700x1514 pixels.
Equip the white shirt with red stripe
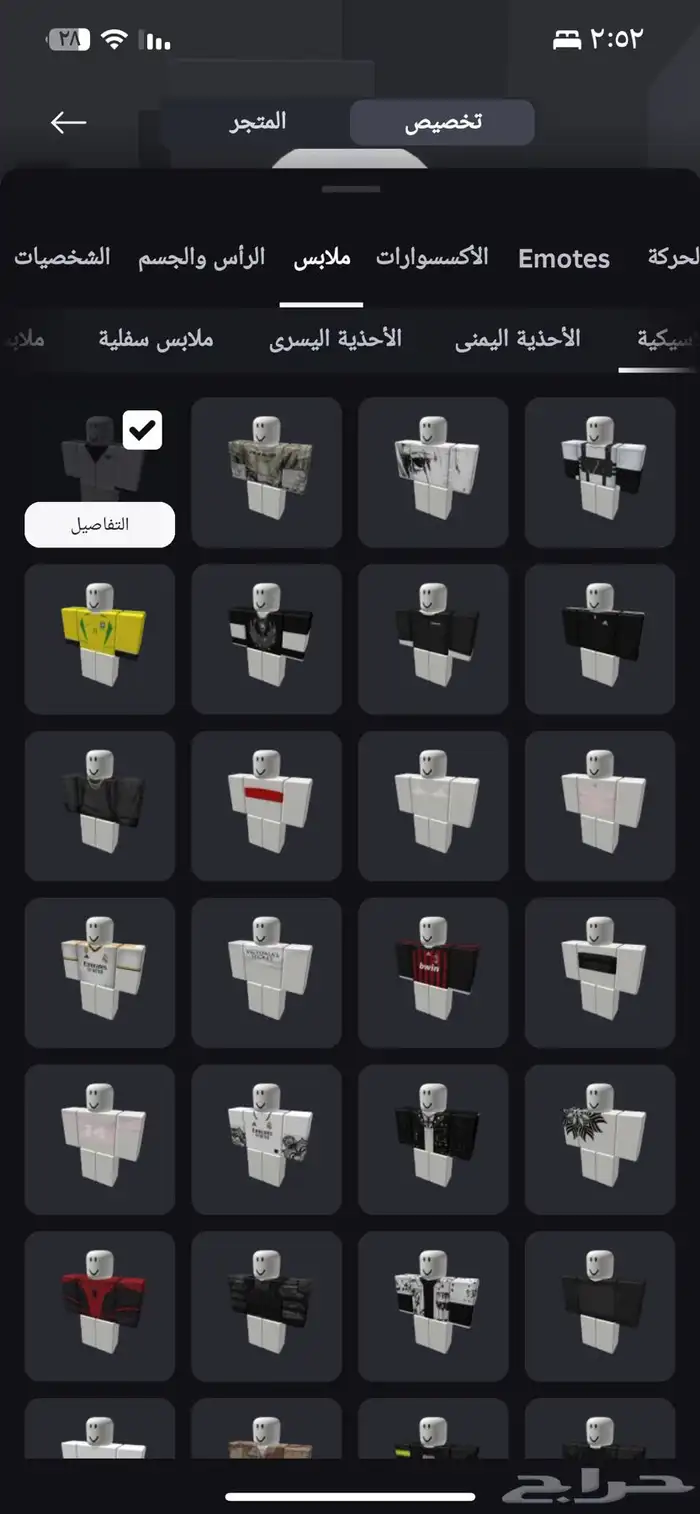pyautogui.click(x=266, y=806)
